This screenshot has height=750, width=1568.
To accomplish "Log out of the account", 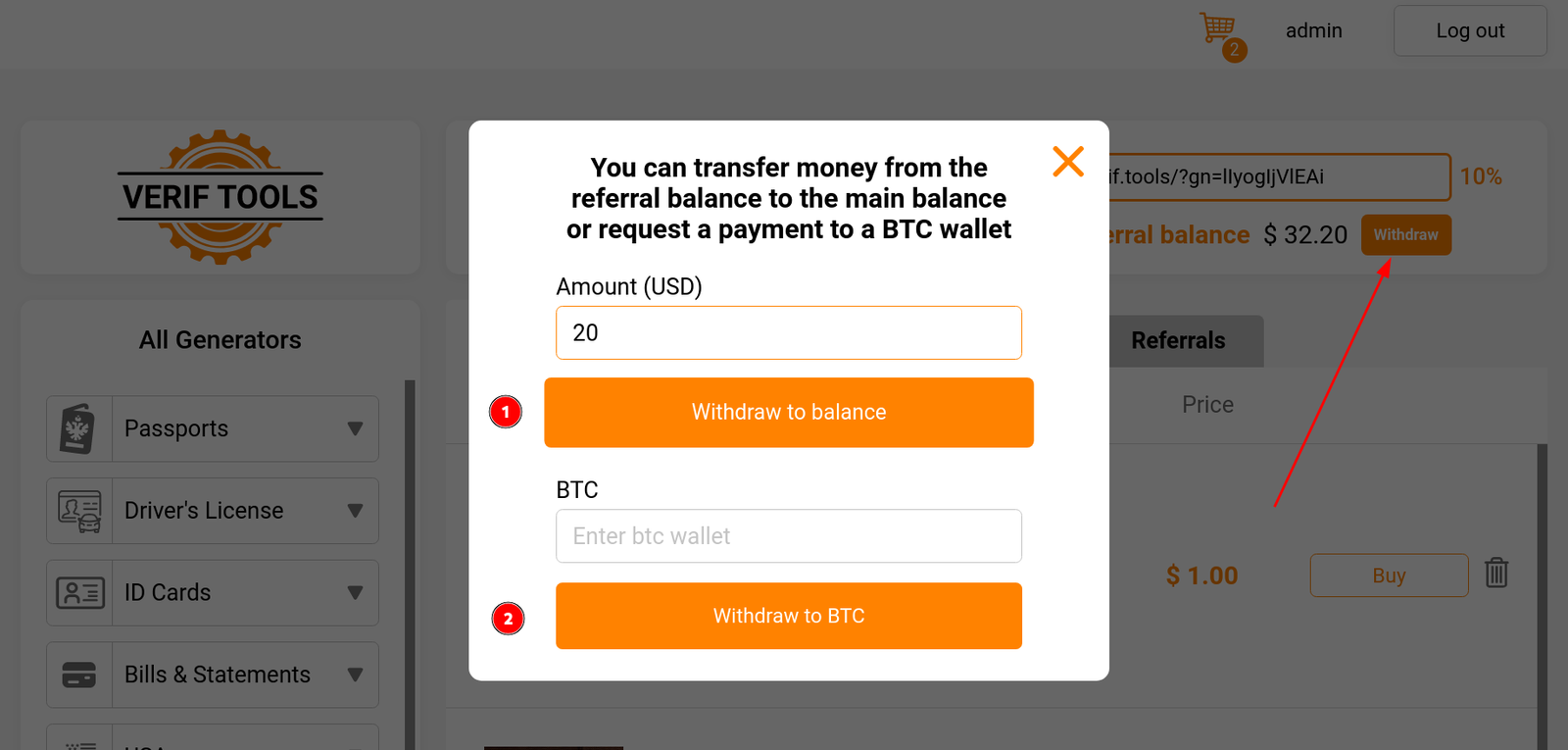I will pos(1469,31).
